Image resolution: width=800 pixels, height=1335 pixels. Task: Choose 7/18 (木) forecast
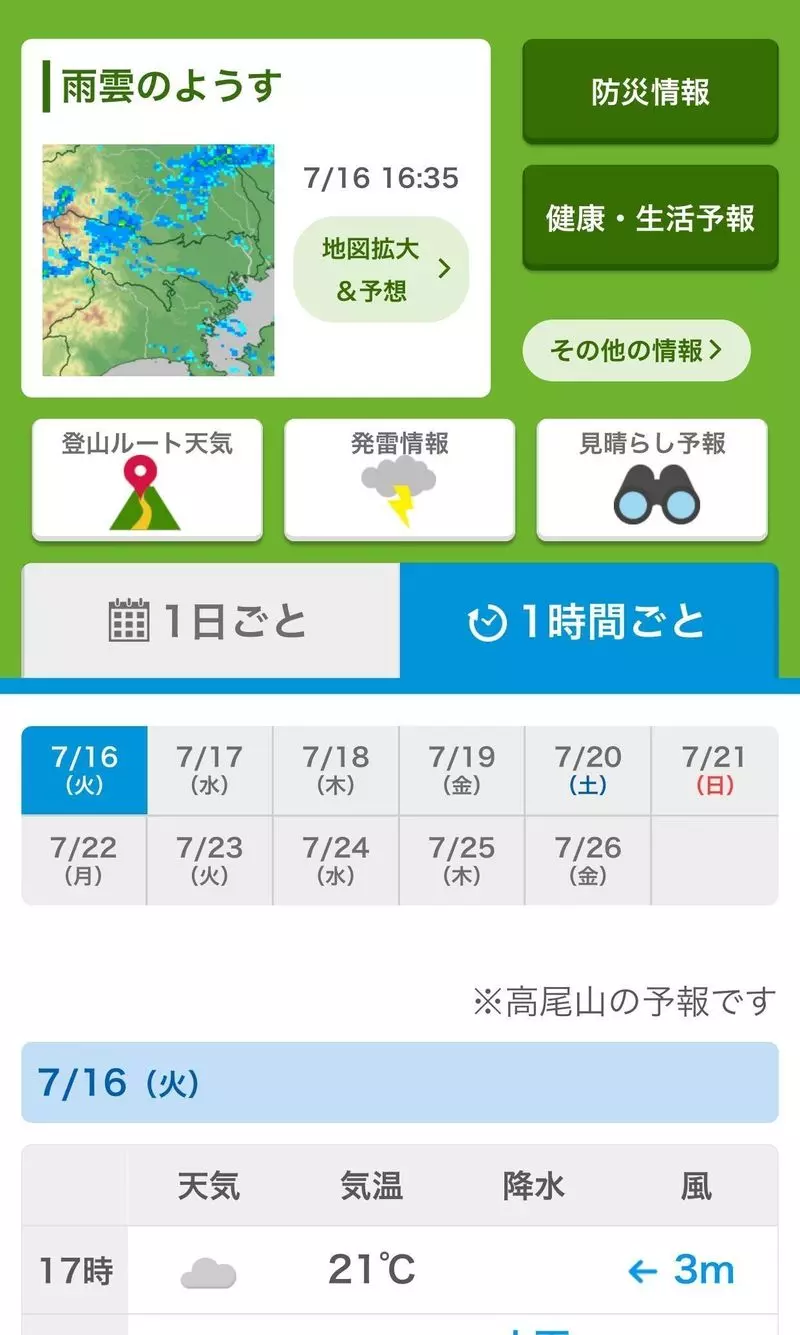click(336, 770)
